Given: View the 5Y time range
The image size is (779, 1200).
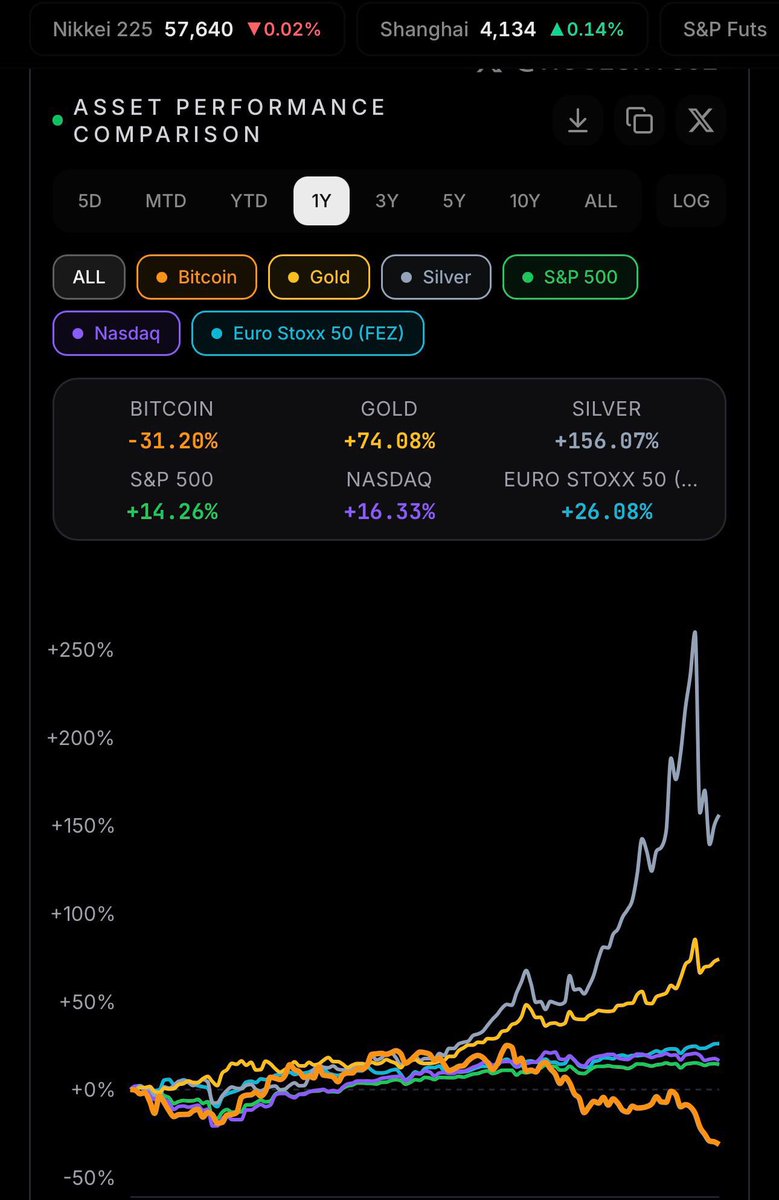Looking at the screenshot, I should coord(454,201).
